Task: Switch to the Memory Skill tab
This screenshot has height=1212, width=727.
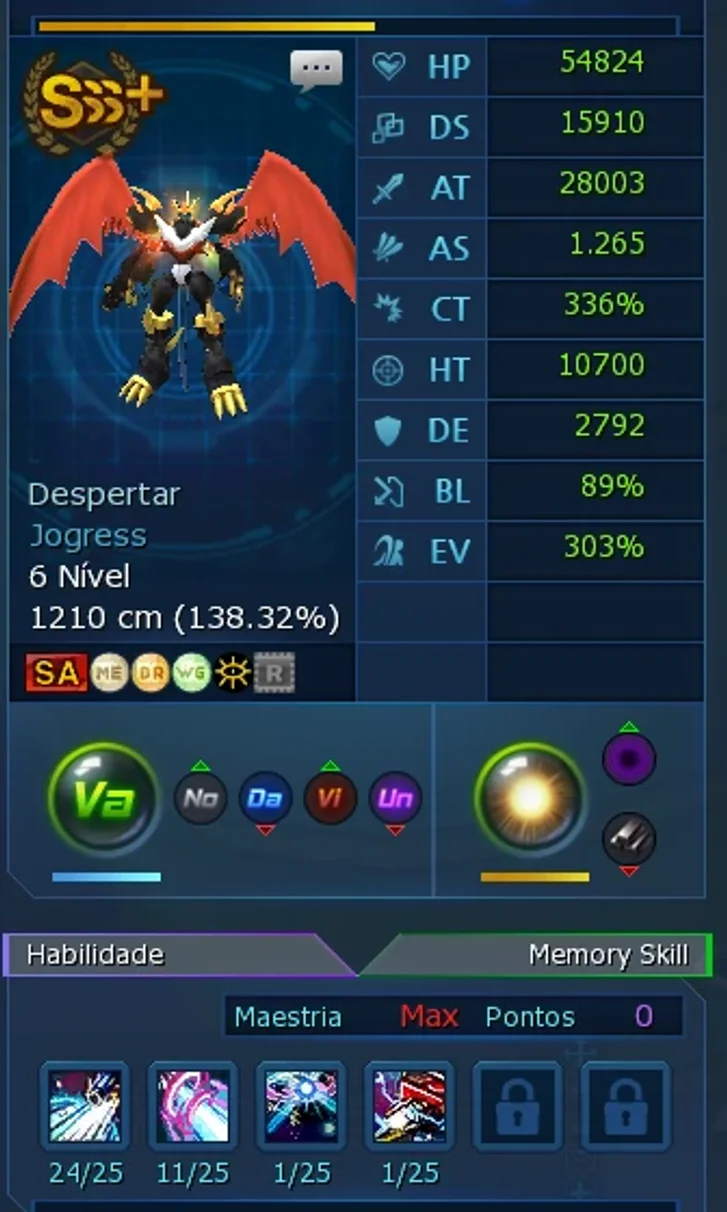Action: pos(536,955)
